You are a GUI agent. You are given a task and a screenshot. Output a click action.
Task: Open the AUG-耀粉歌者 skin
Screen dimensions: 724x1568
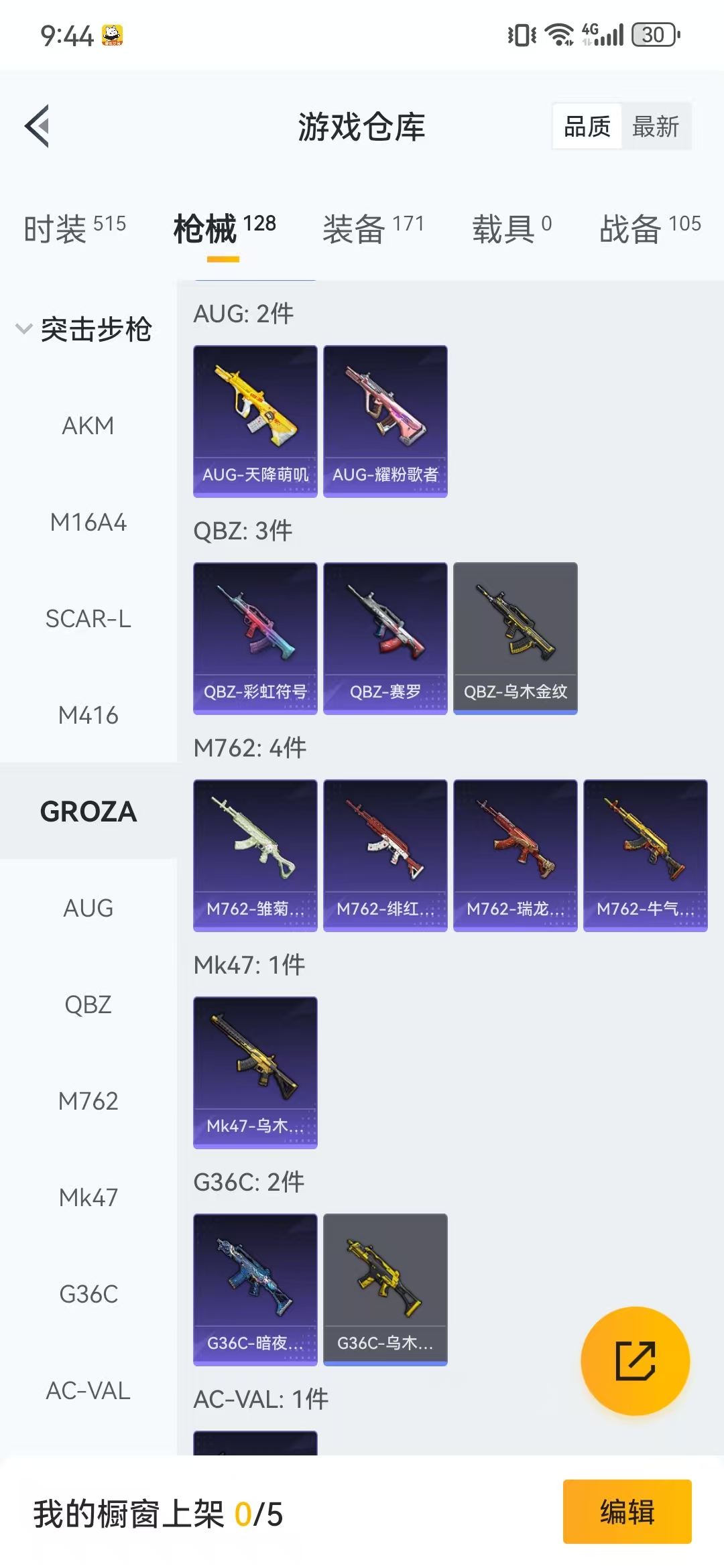(385, 421)
